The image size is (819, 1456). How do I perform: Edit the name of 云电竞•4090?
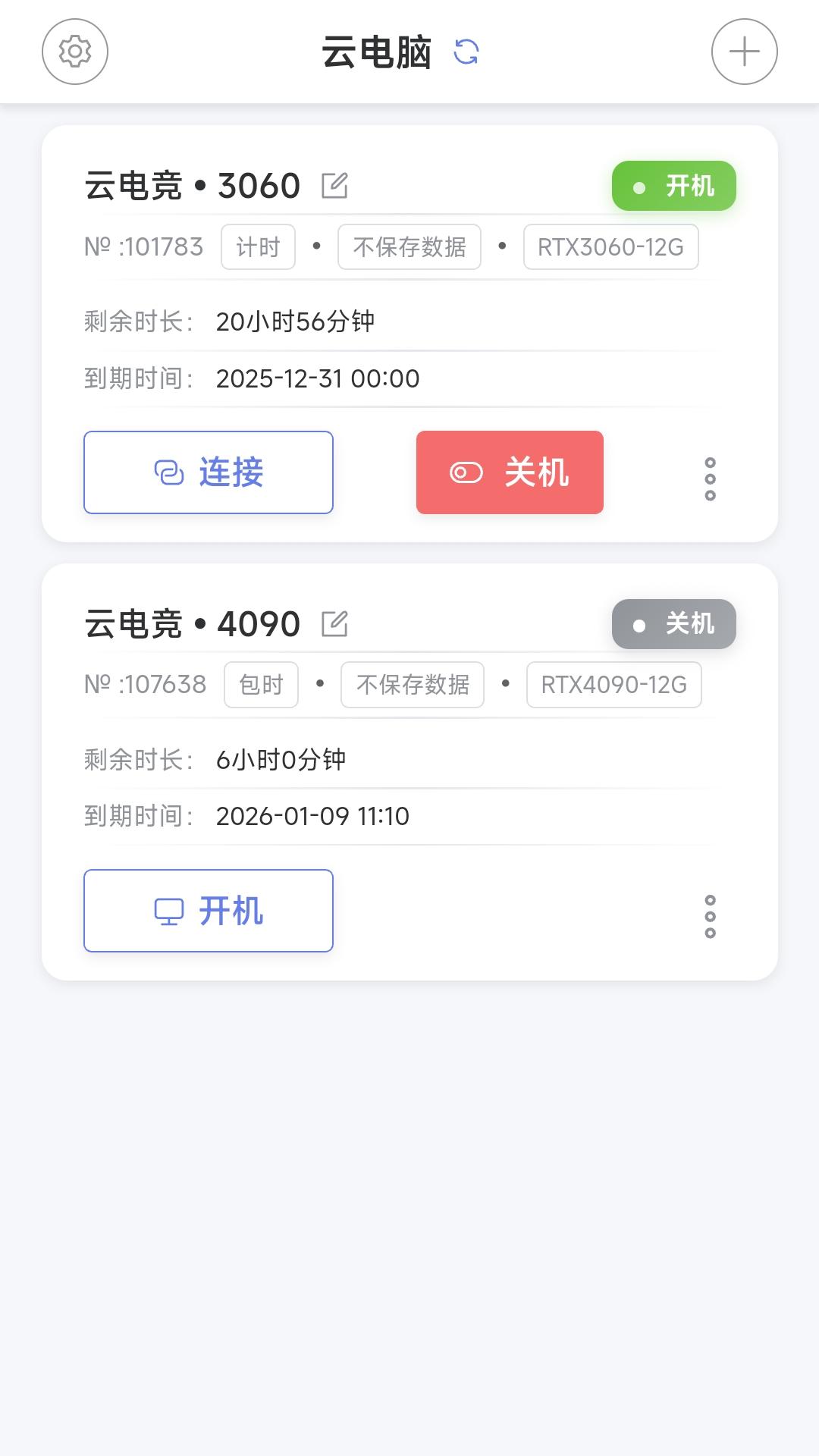[336, 623]
